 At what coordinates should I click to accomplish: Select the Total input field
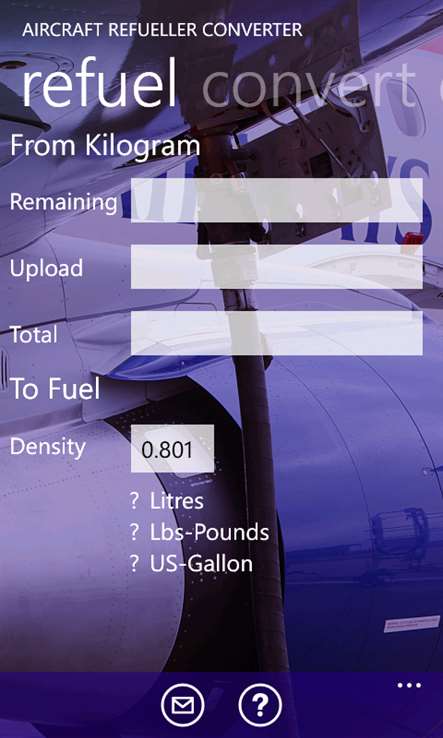pos(276,333)
